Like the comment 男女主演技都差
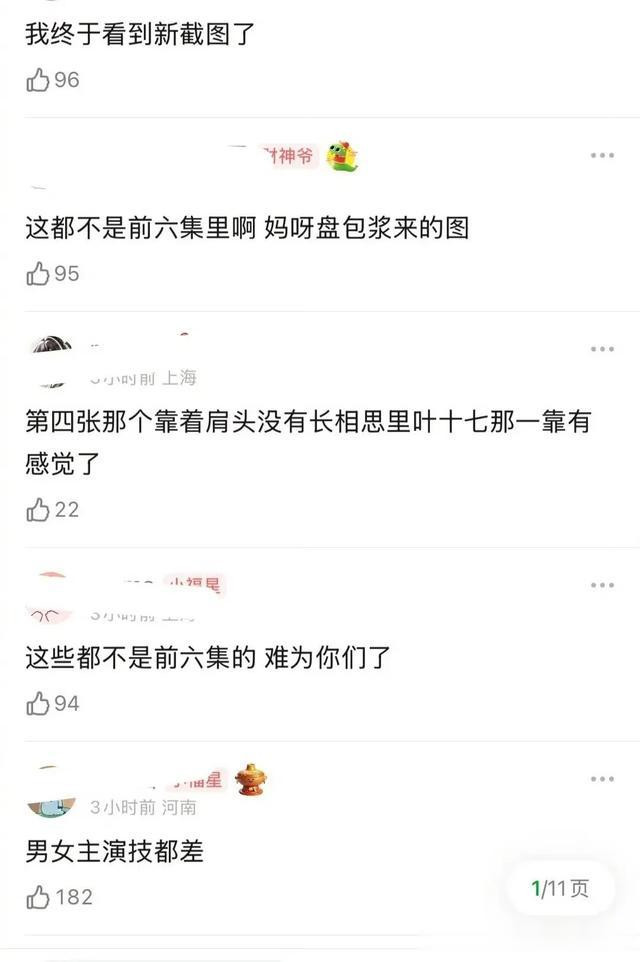640x962 pixels. 38,897
